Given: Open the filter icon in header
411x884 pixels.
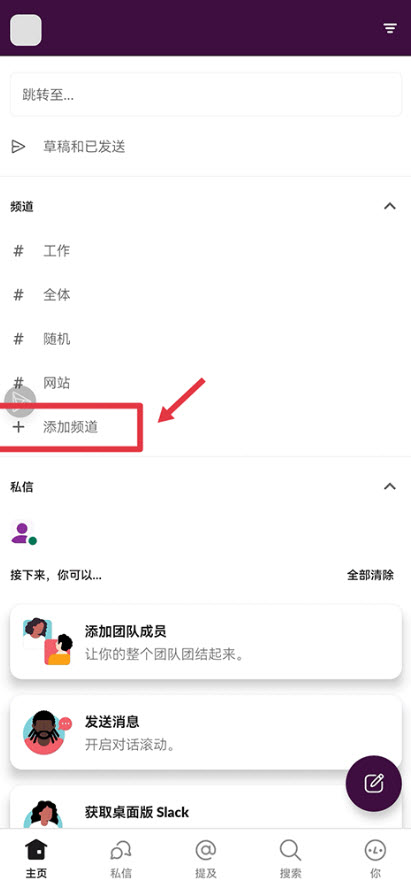Looking at the screenshot, I should (x=390, y=29).
